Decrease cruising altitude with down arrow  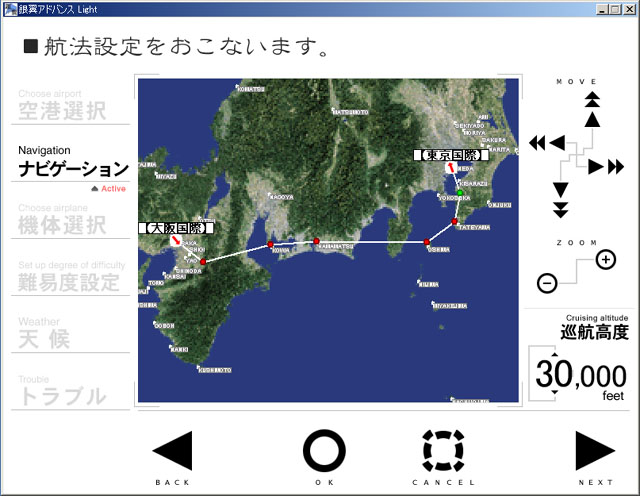[554, 394]
